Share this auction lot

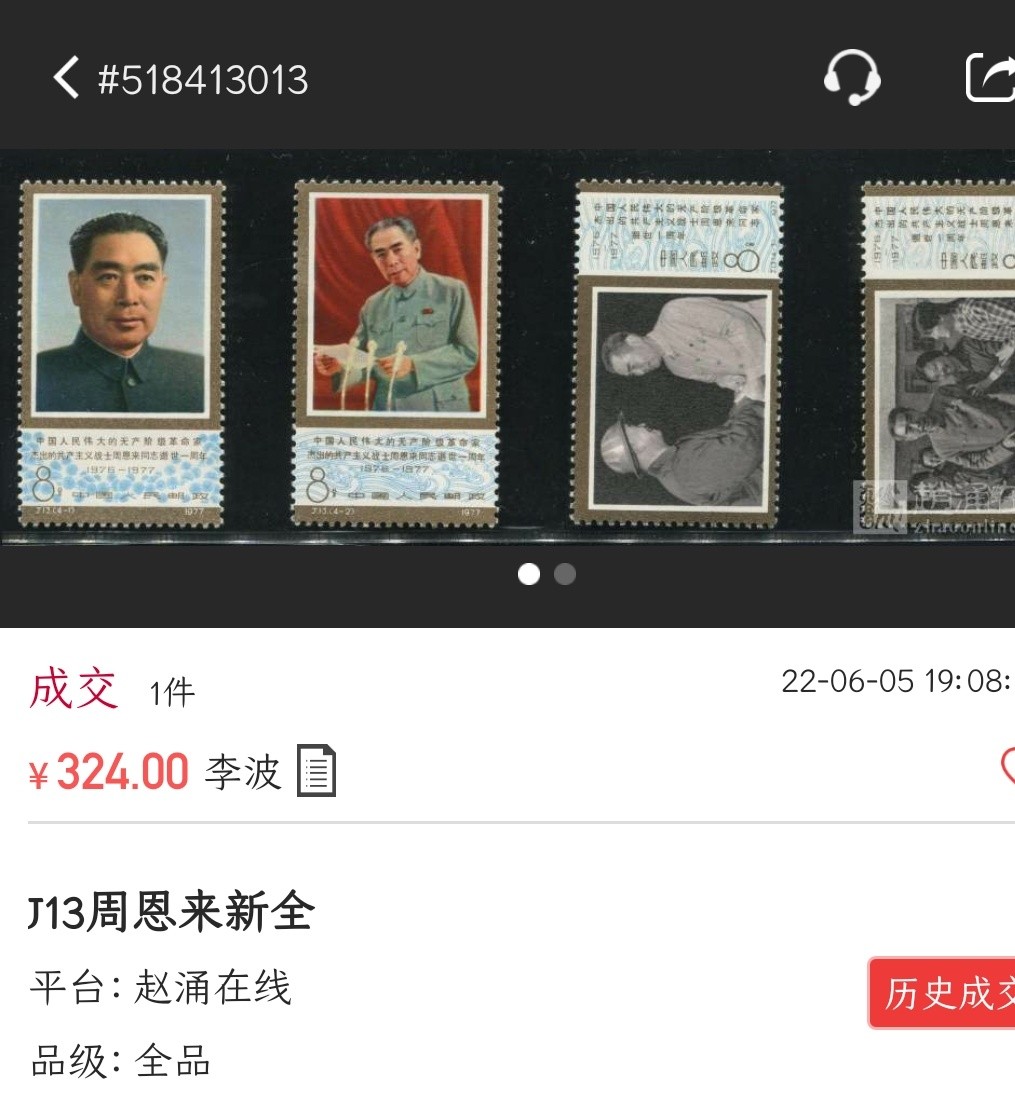989,78
